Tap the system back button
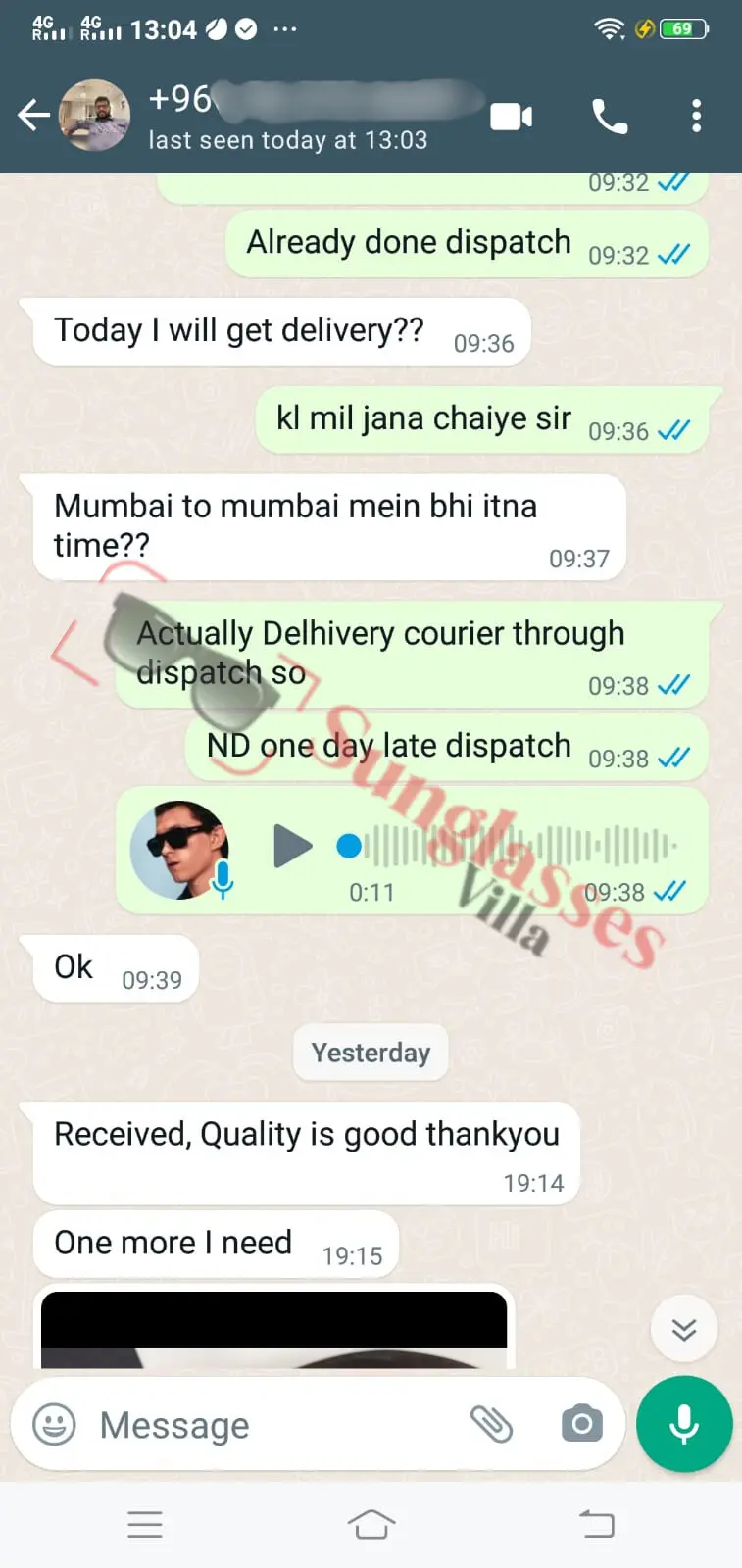Image resolution: width=742 pixels, height=1568 pixels. point(596,1524)
